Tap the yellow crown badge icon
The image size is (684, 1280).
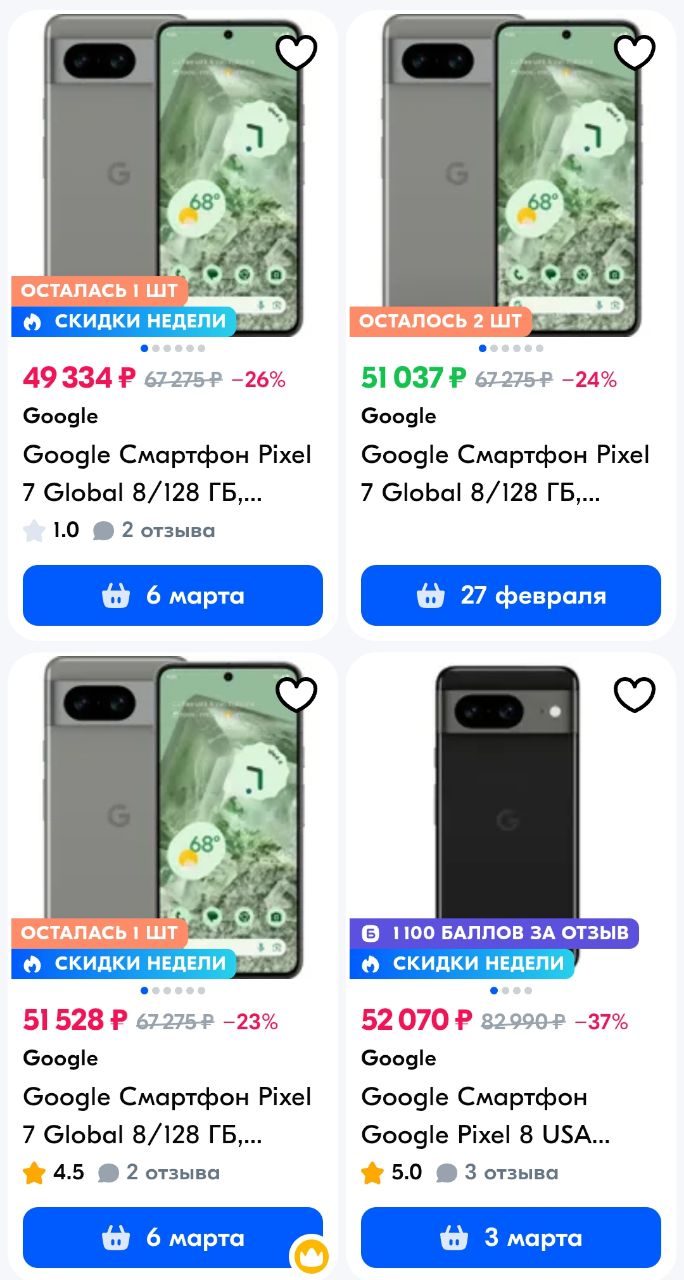(310, 1256)
